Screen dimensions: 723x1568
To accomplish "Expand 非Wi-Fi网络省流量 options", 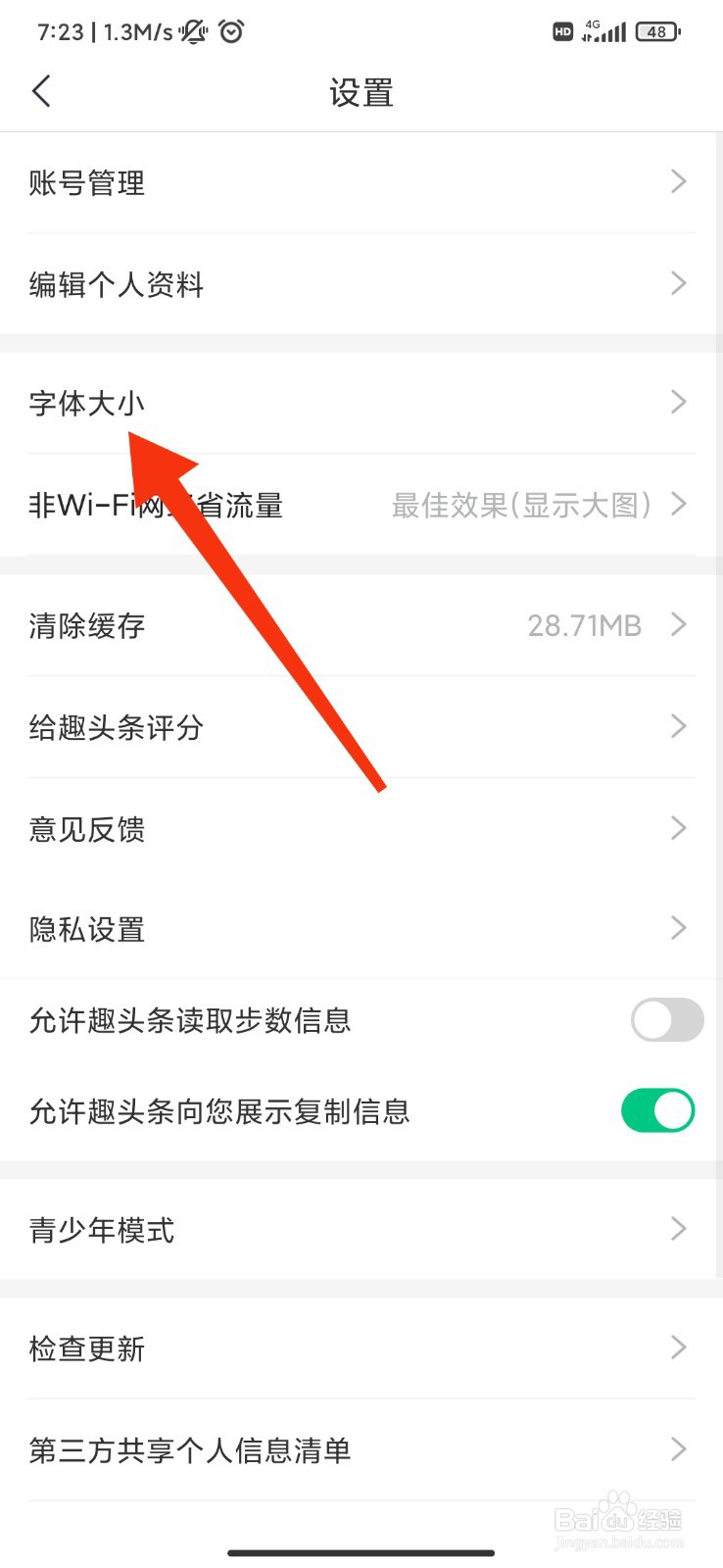I will coord(678,505).
